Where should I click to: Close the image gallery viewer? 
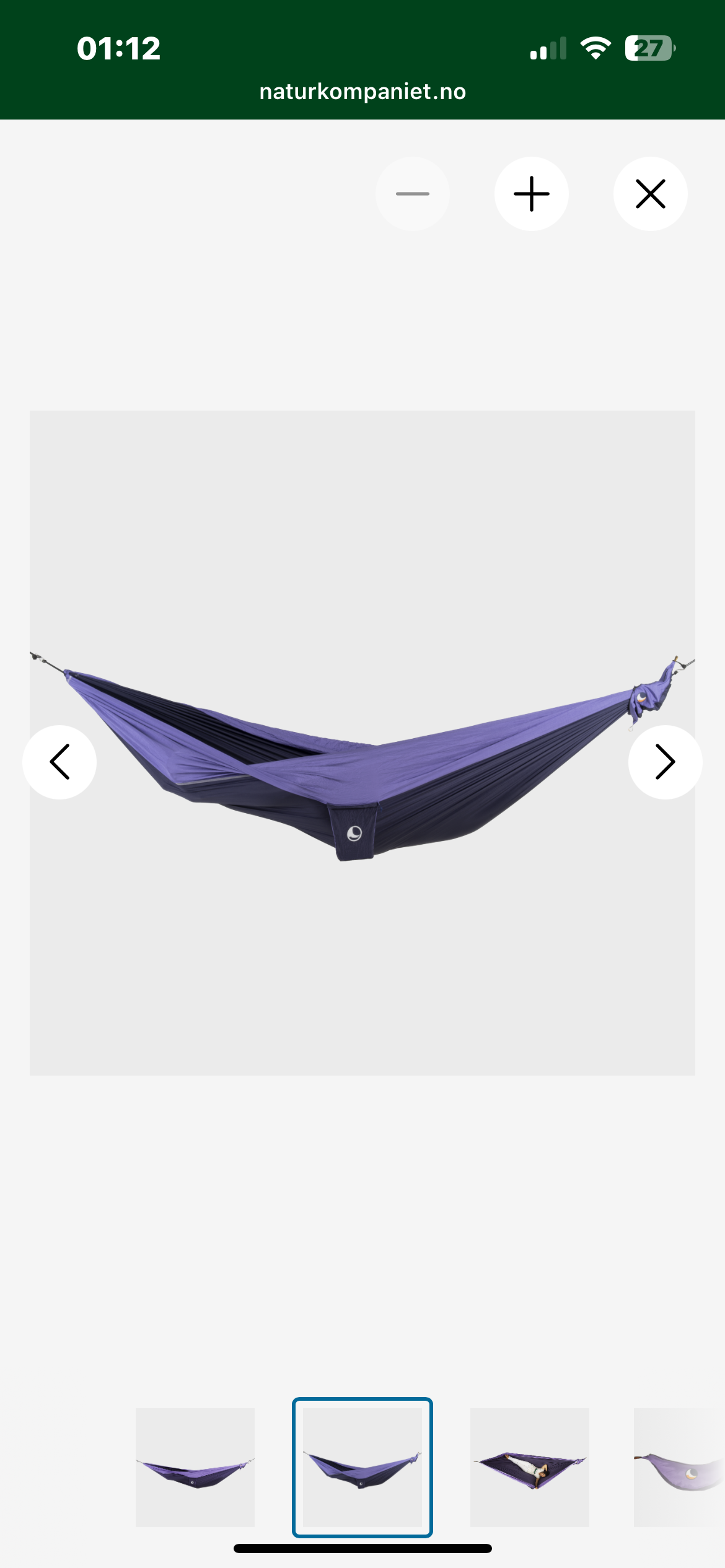coord(650,194)
